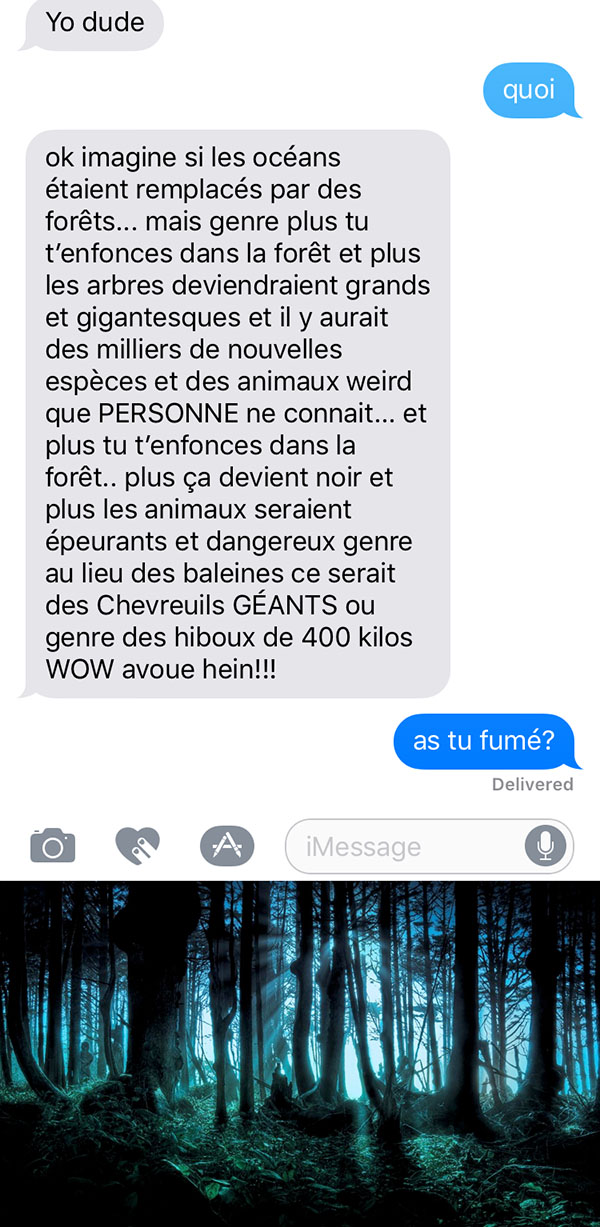This screenshot has height=1227, width=600.
Task: Open the iMessage App Store drawer
Action: click(227, 846)
